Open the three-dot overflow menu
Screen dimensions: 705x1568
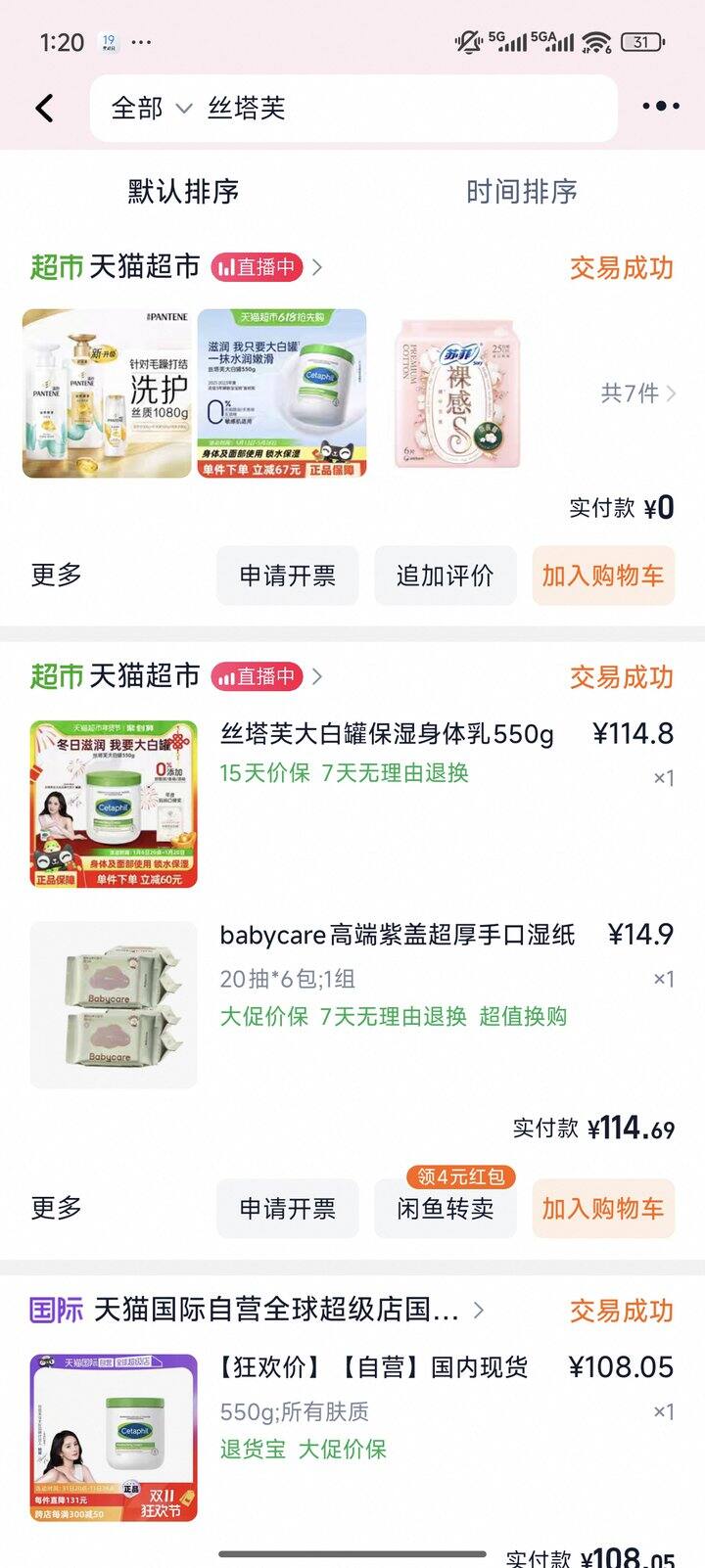click(x=660, y=107)
